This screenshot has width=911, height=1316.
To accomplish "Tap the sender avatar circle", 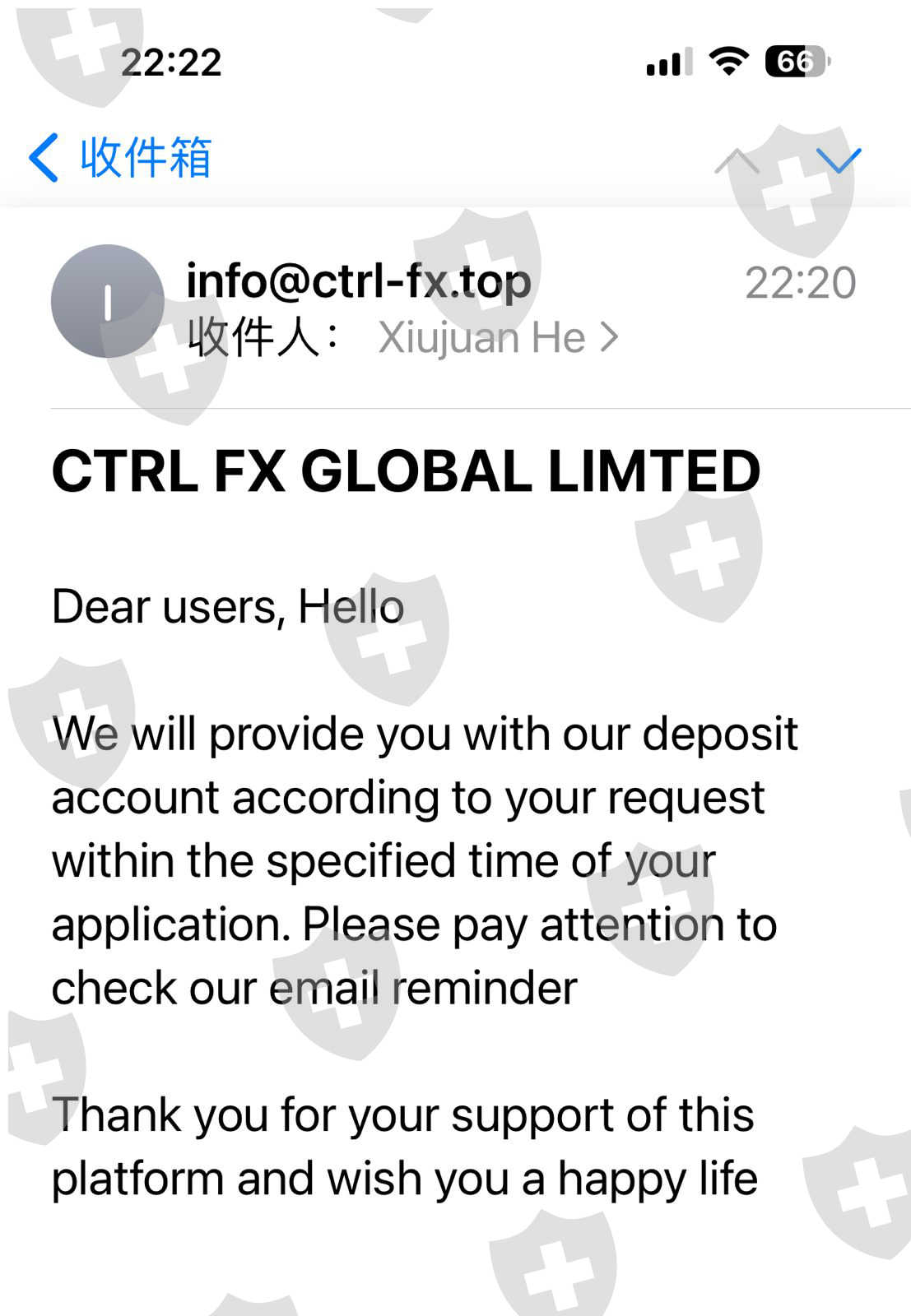I will click(108, 301).
